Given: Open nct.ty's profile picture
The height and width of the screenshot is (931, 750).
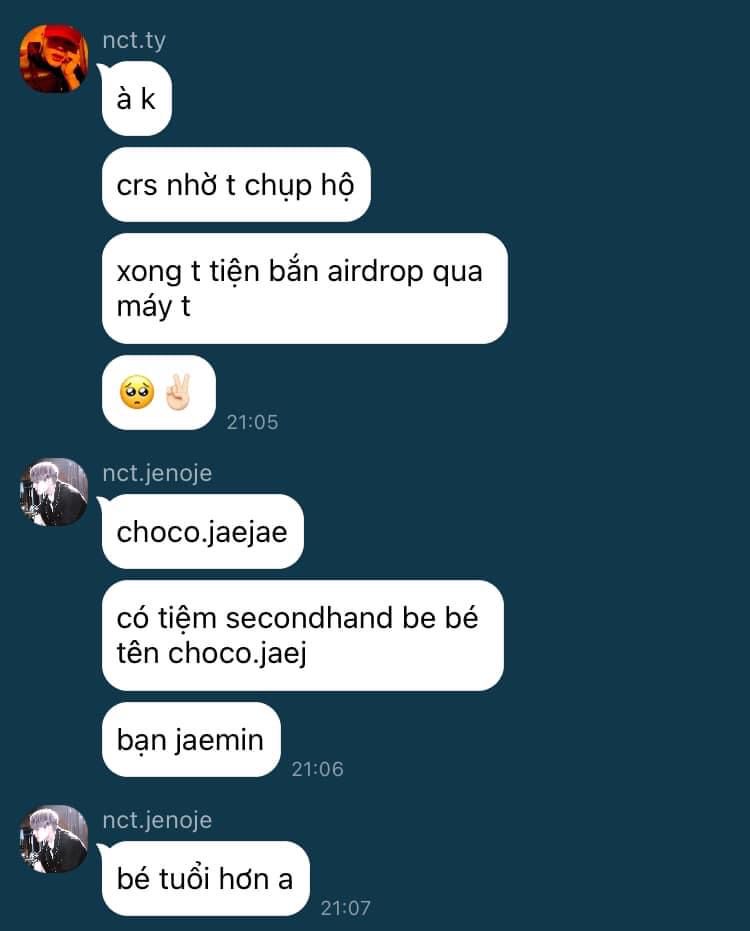Looking at the screenshot, I should pos(54,59).
